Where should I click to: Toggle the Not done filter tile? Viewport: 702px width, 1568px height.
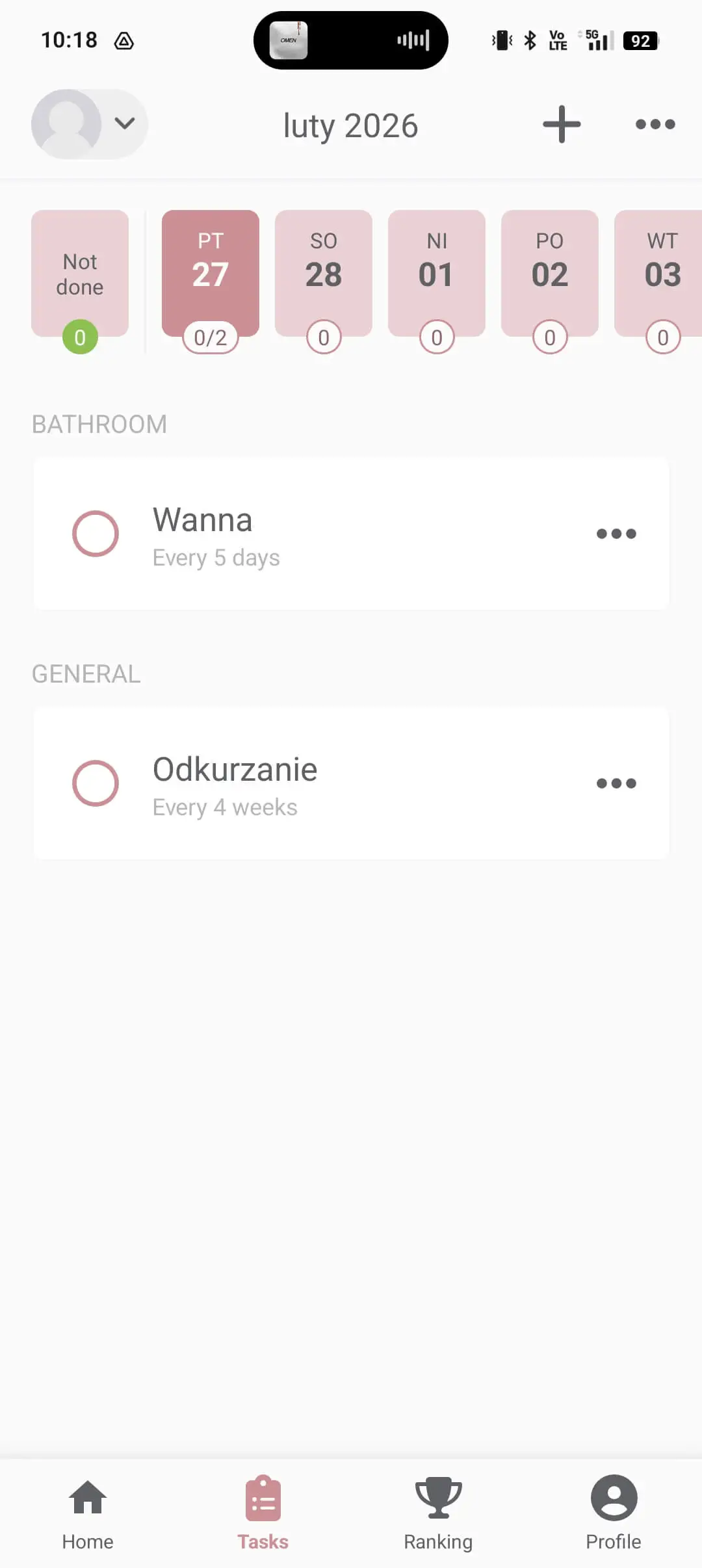tap(79, 275)
